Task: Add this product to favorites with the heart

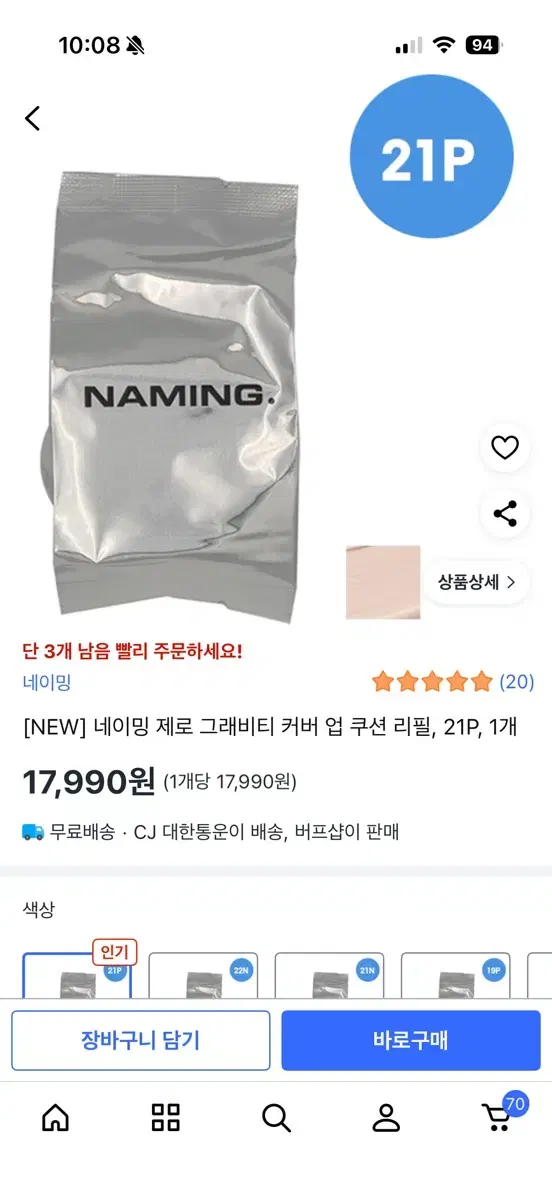Action: (x=505, y=448)
